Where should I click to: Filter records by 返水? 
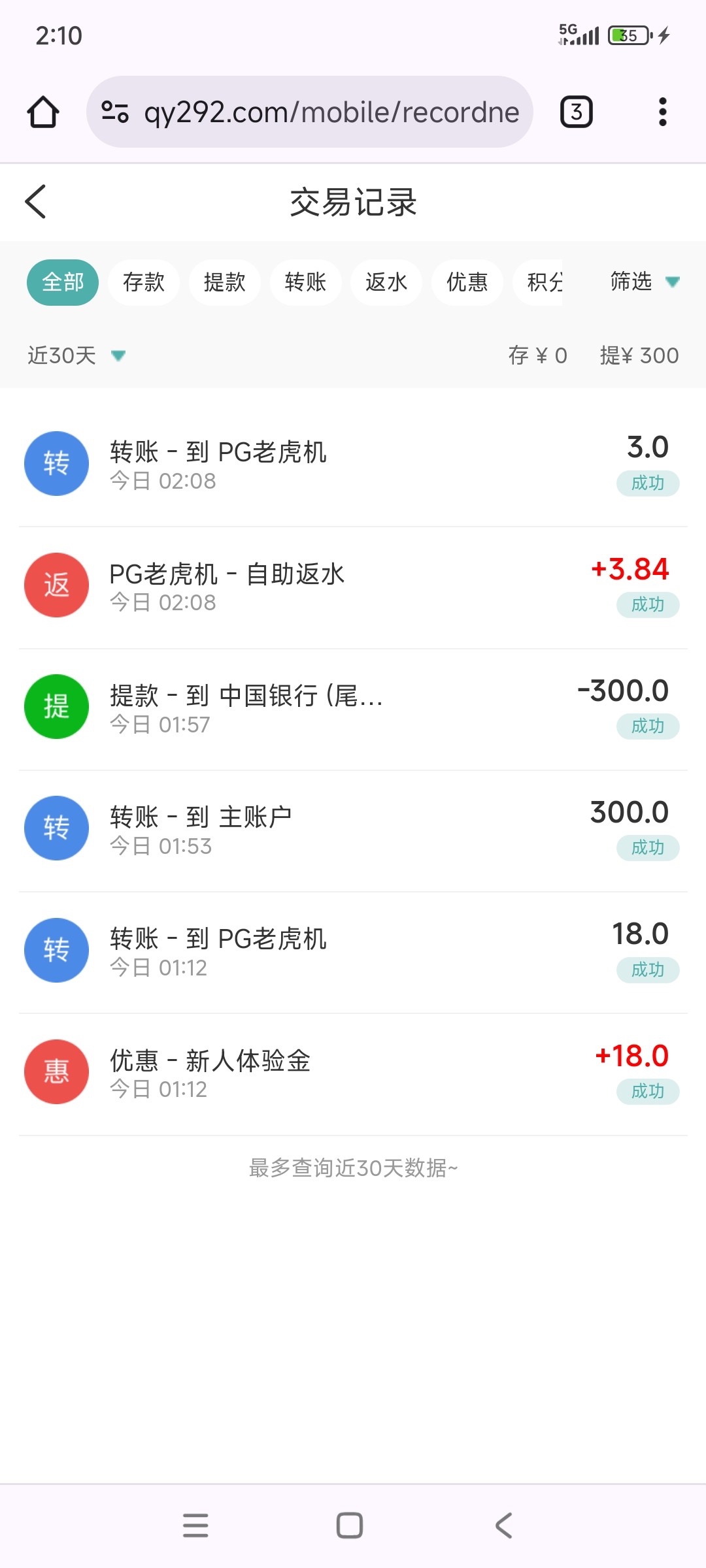click(x=386, y=282)
